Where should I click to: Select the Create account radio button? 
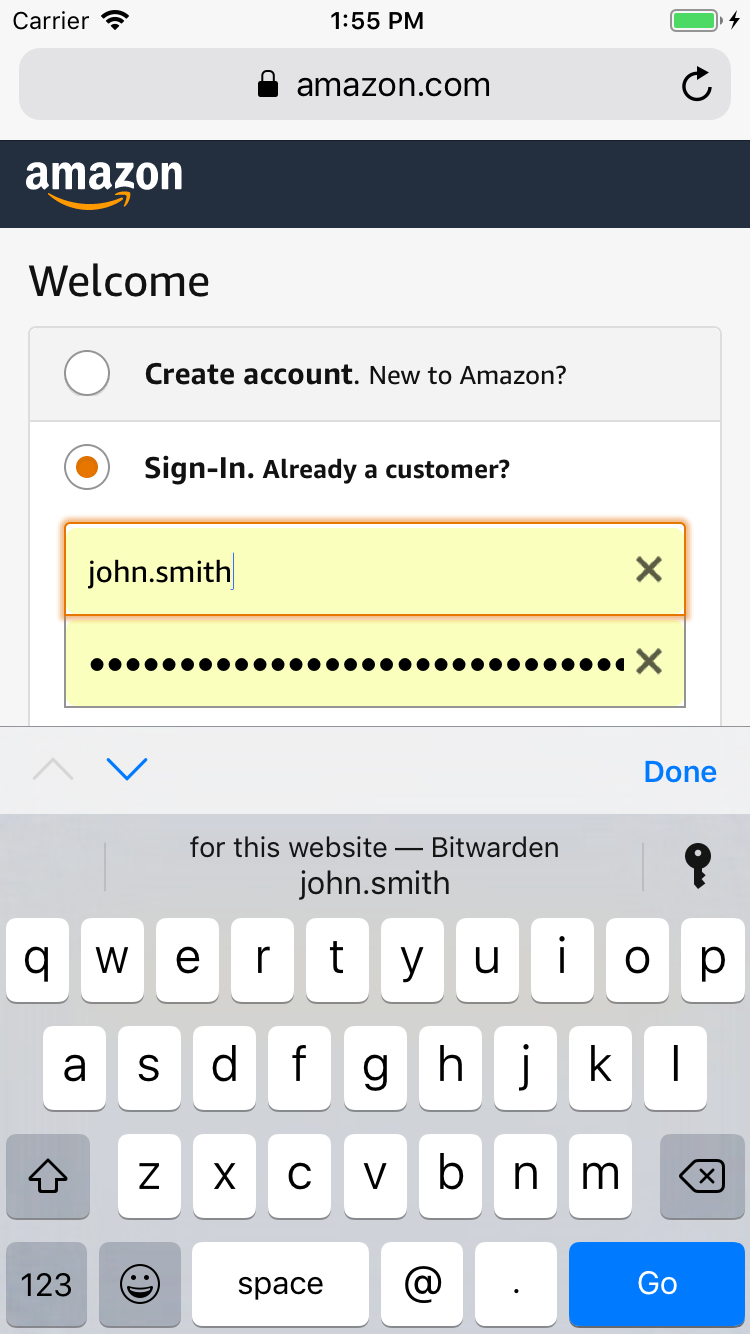(x=87, y=374)
